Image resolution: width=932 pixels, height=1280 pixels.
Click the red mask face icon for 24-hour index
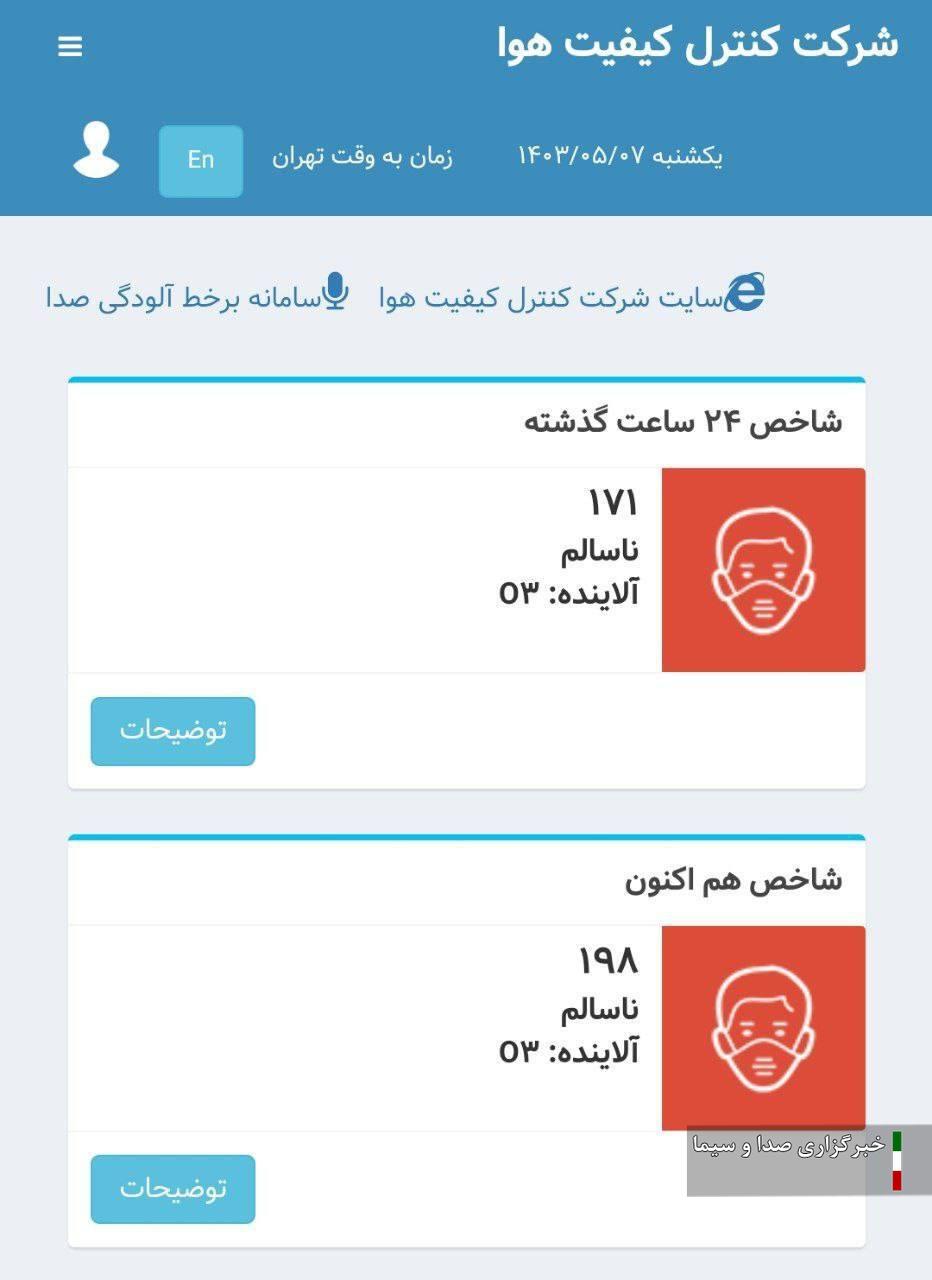click(x=763, y=568)
